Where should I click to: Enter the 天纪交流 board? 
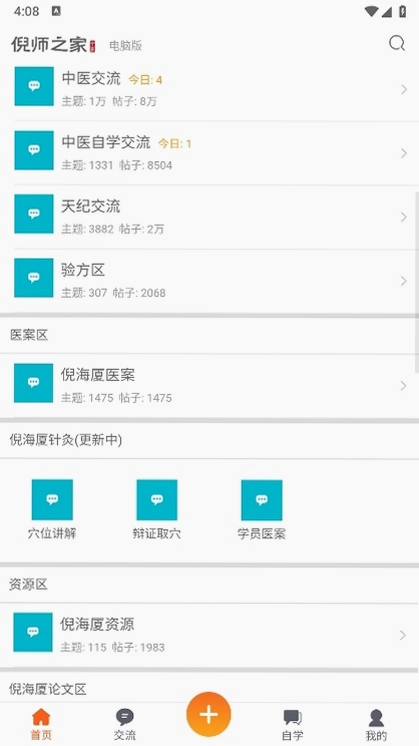209,217
